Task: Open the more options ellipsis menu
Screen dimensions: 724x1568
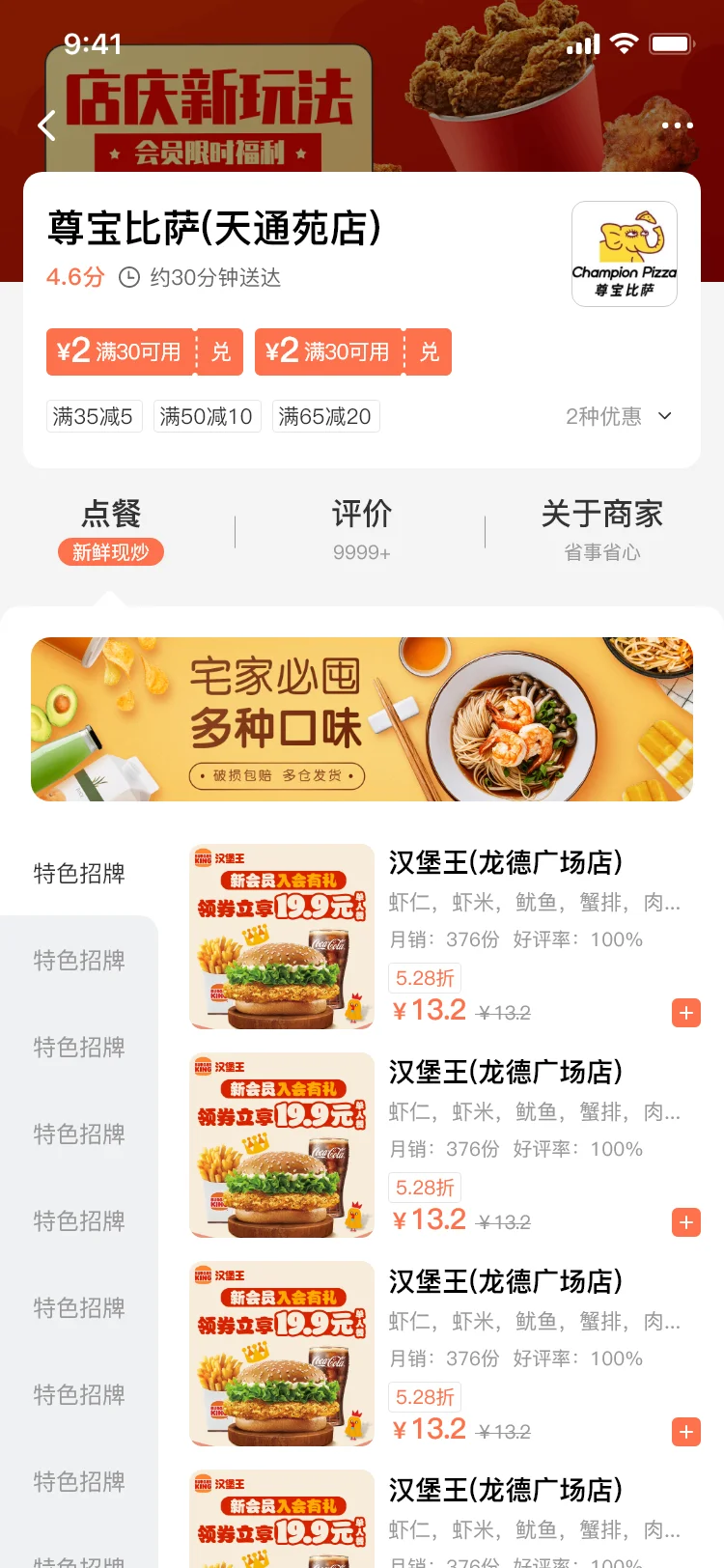Action: pos(677,126)
